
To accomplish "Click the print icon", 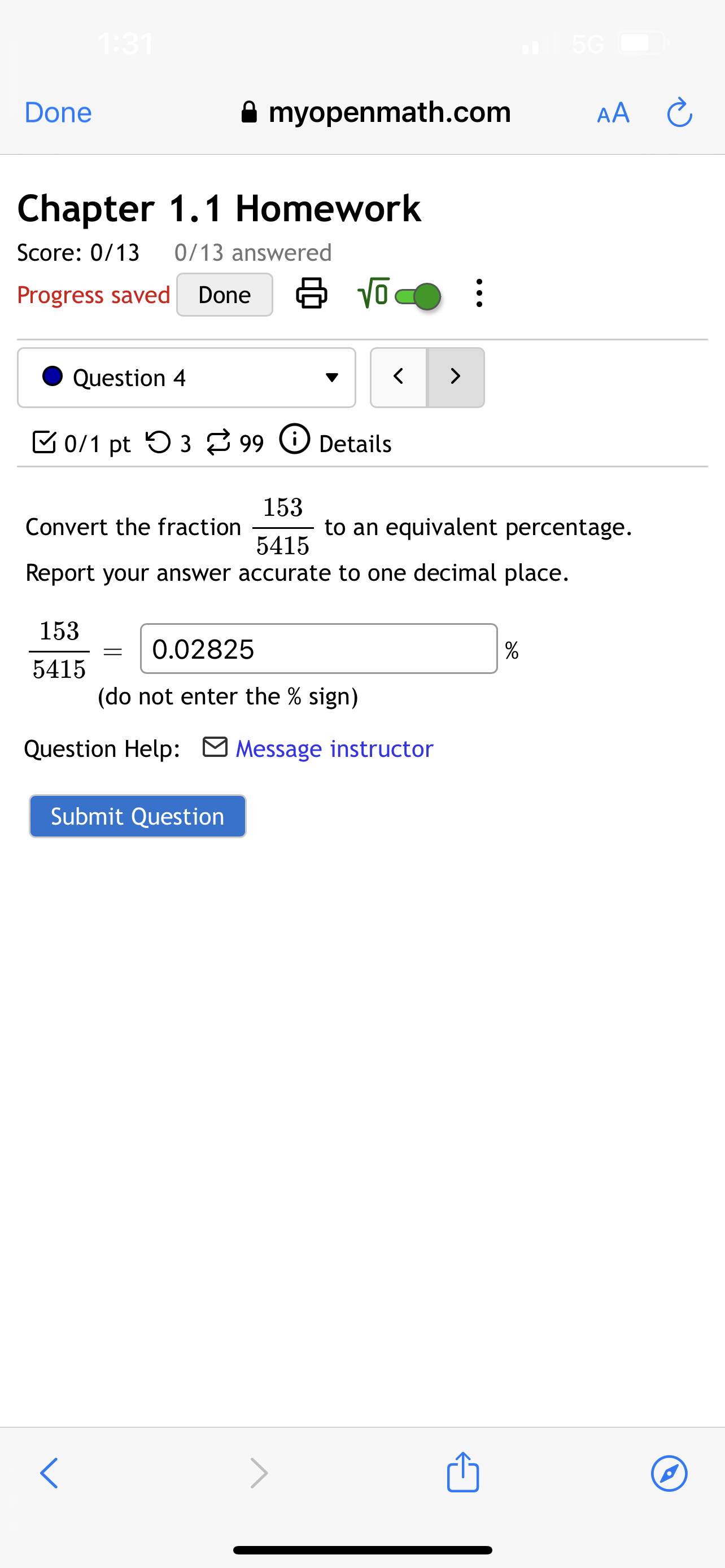I will coord(311,294).
